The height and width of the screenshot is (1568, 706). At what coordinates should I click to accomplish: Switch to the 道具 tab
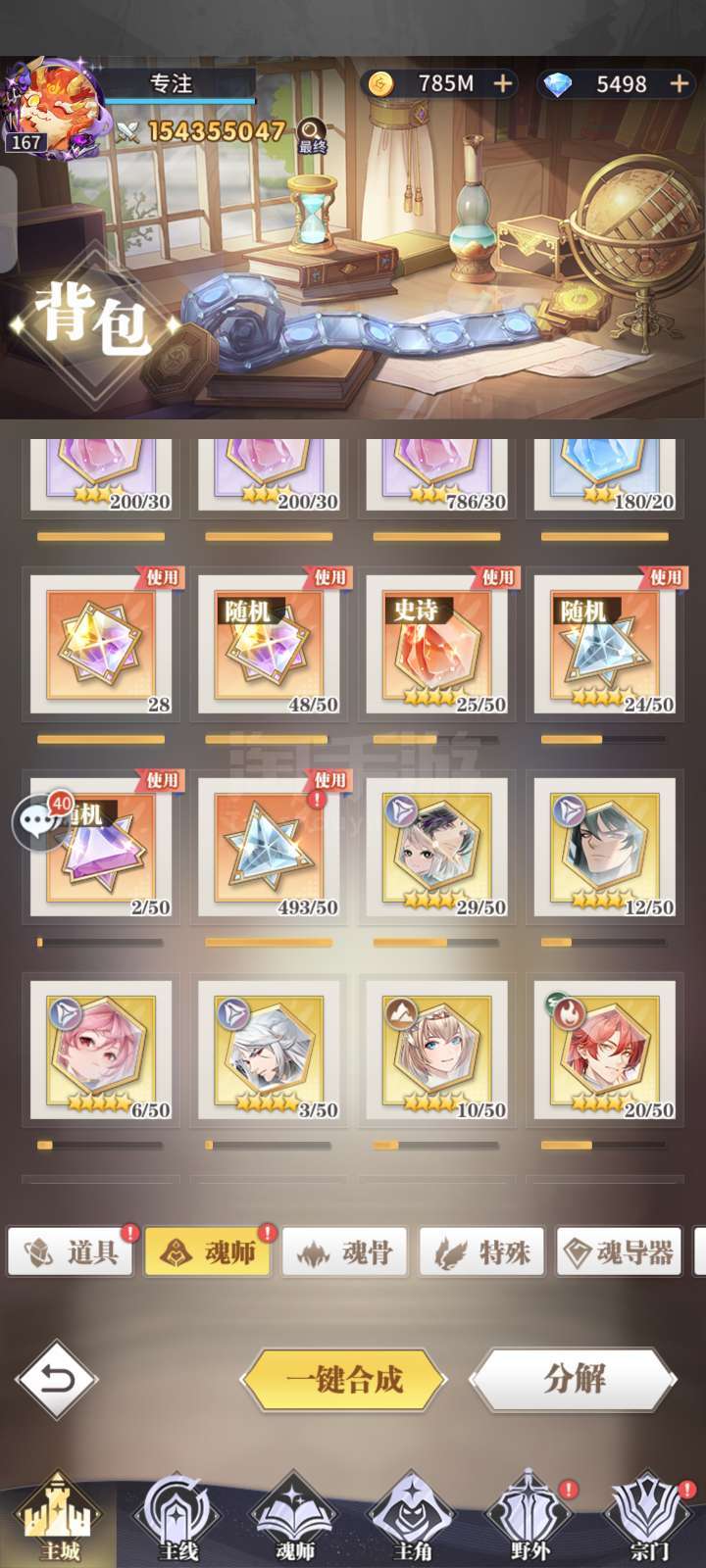pos(71,1251)
